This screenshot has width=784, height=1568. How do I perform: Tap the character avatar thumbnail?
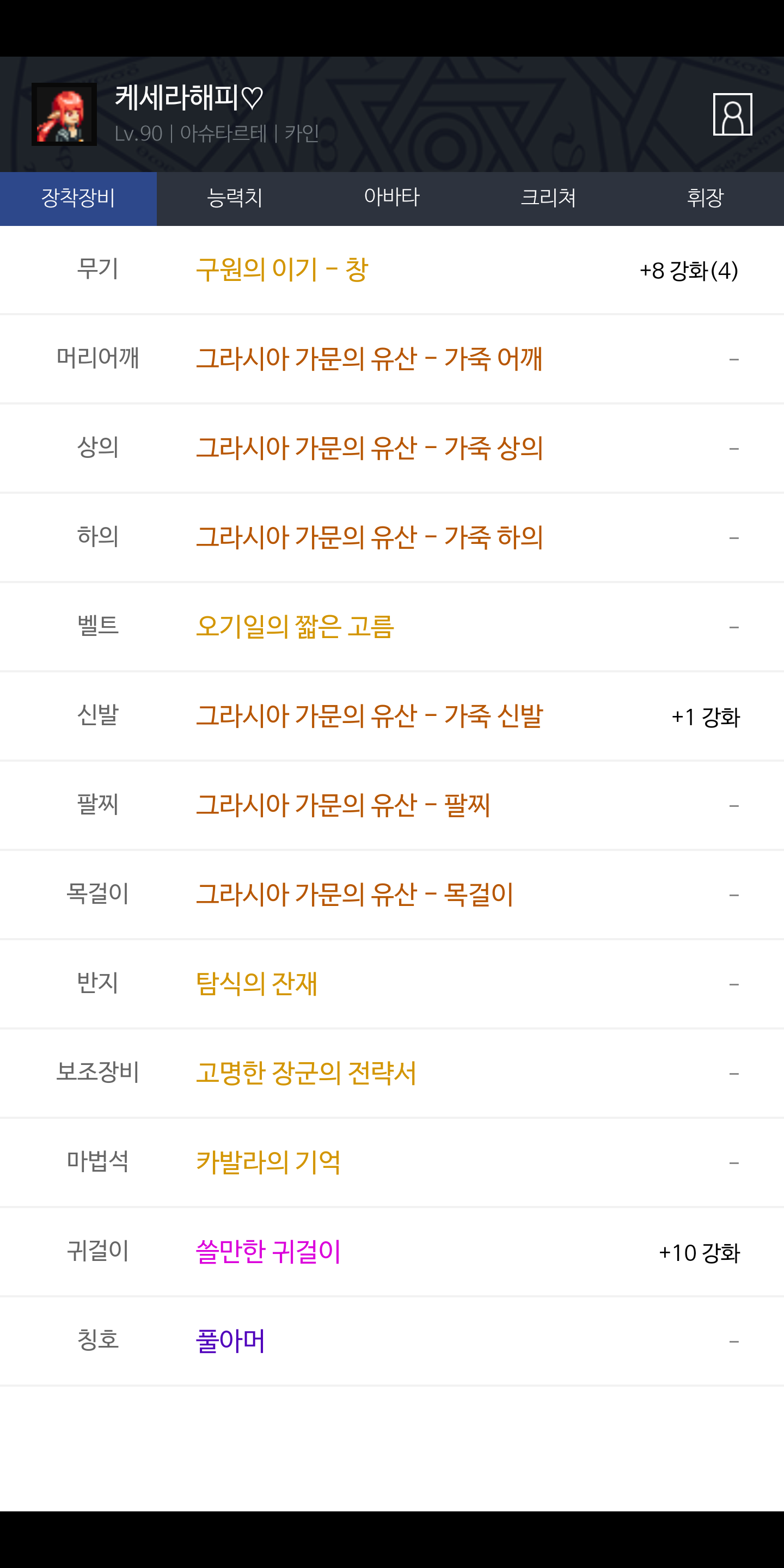(x=64, y=114)
